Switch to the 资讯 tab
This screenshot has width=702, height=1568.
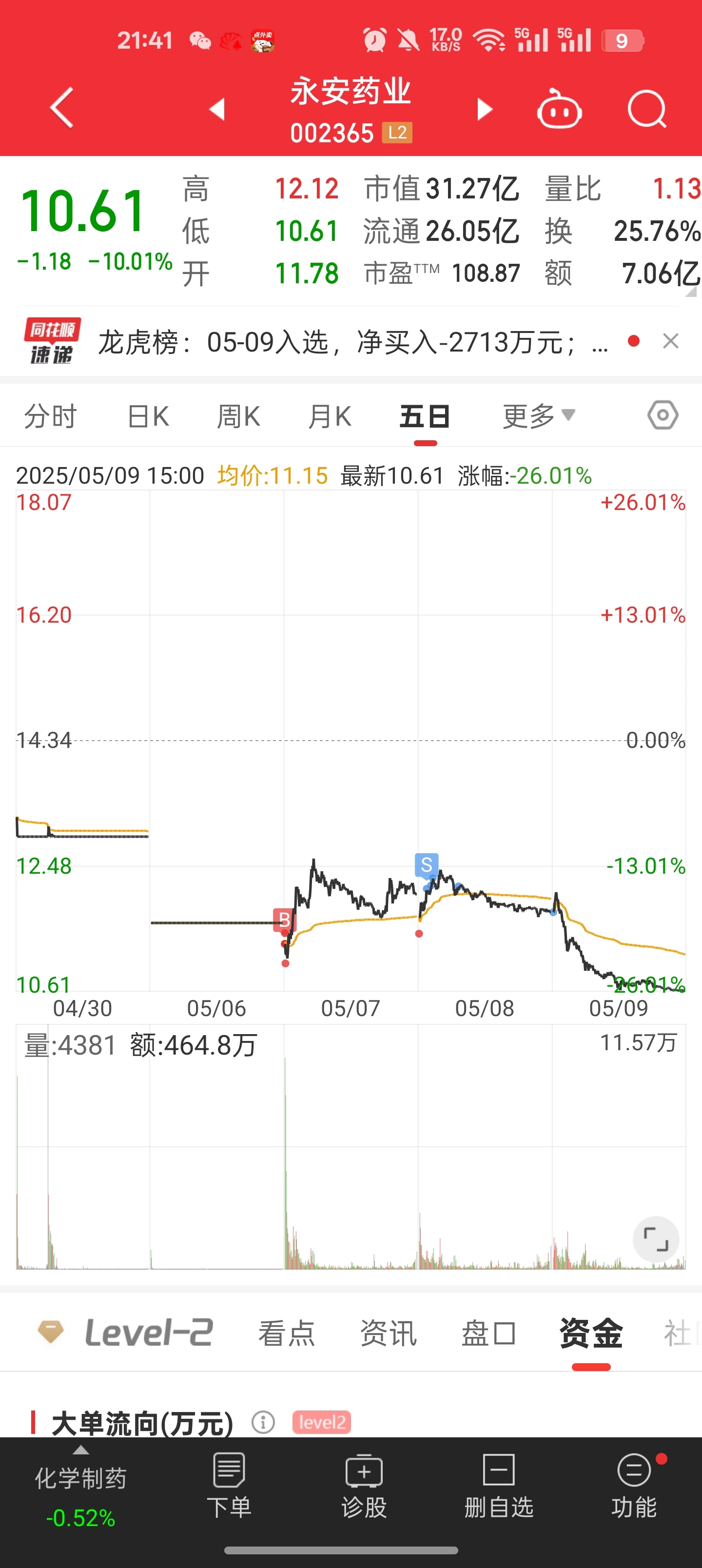(x=388, y=1333)
